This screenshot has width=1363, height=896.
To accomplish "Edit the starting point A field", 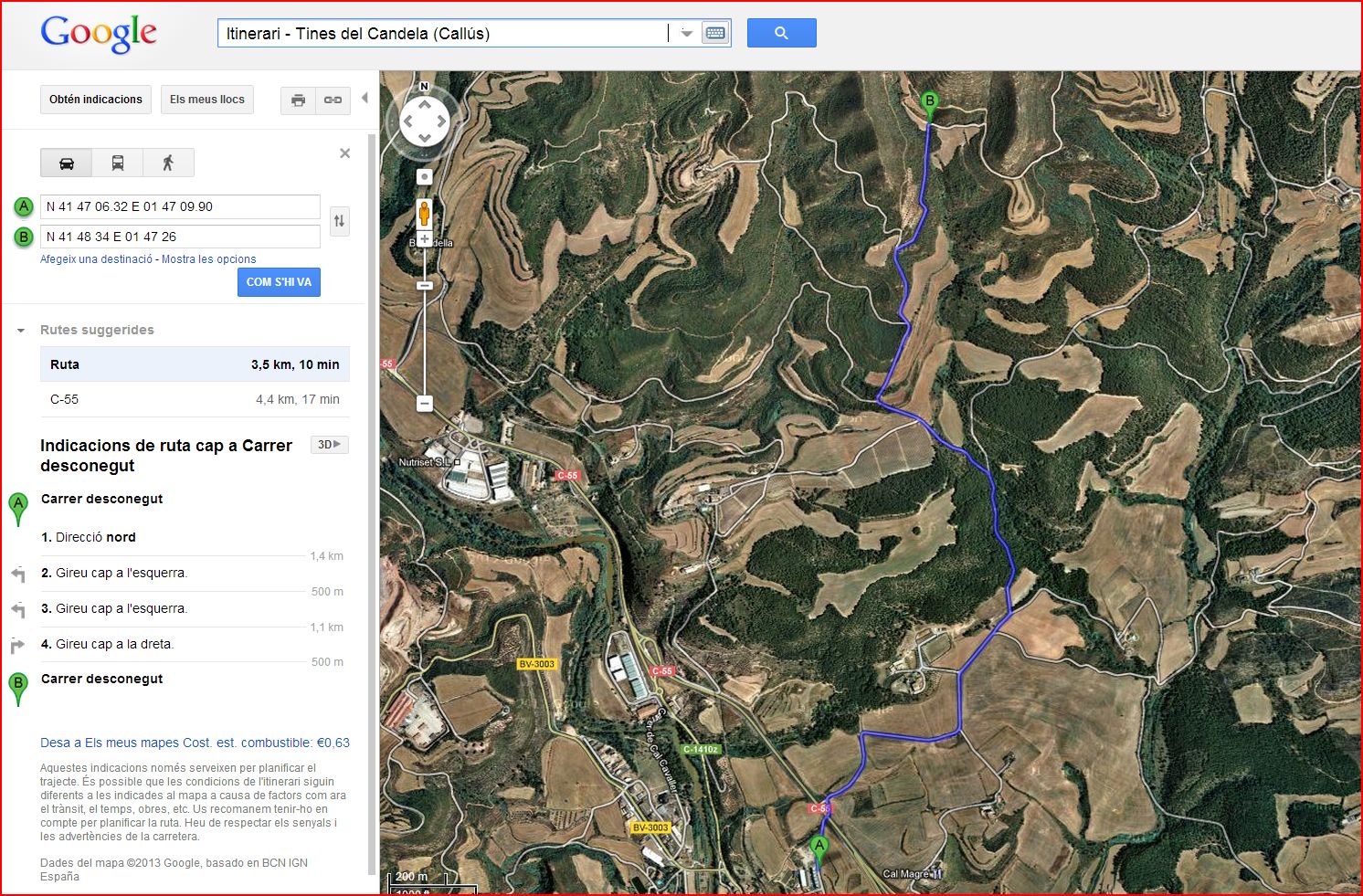I will pos(180,206).
